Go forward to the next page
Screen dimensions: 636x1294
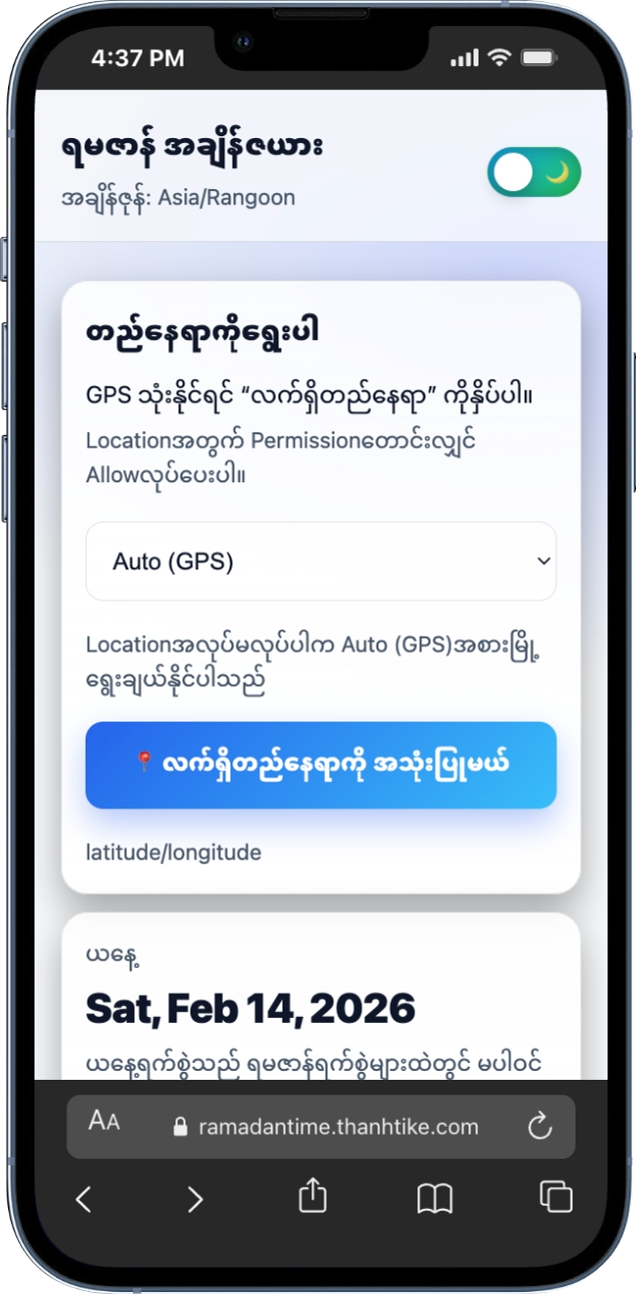(x=195, y=1198)
